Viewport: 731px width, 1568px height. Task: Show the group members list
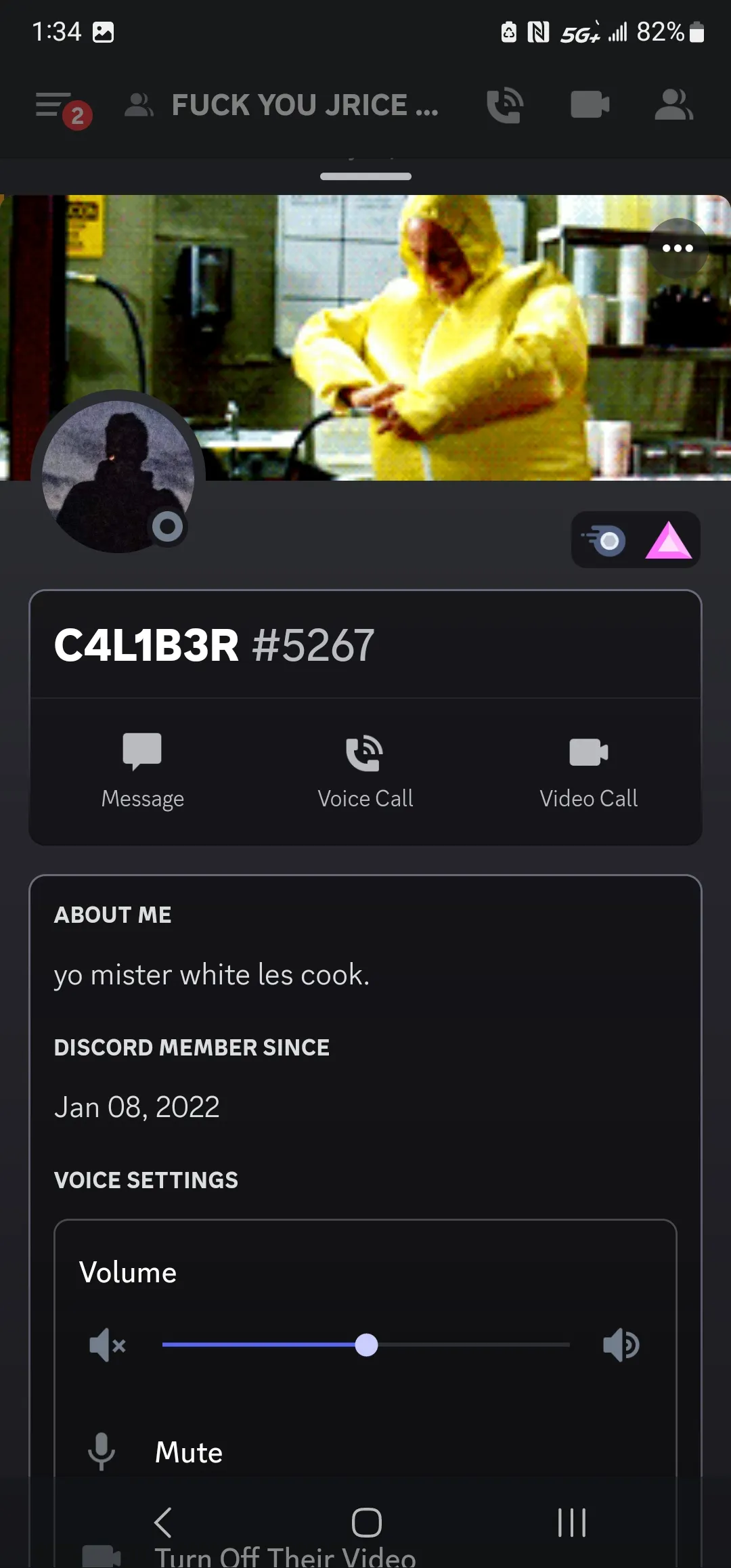(673, 106)
